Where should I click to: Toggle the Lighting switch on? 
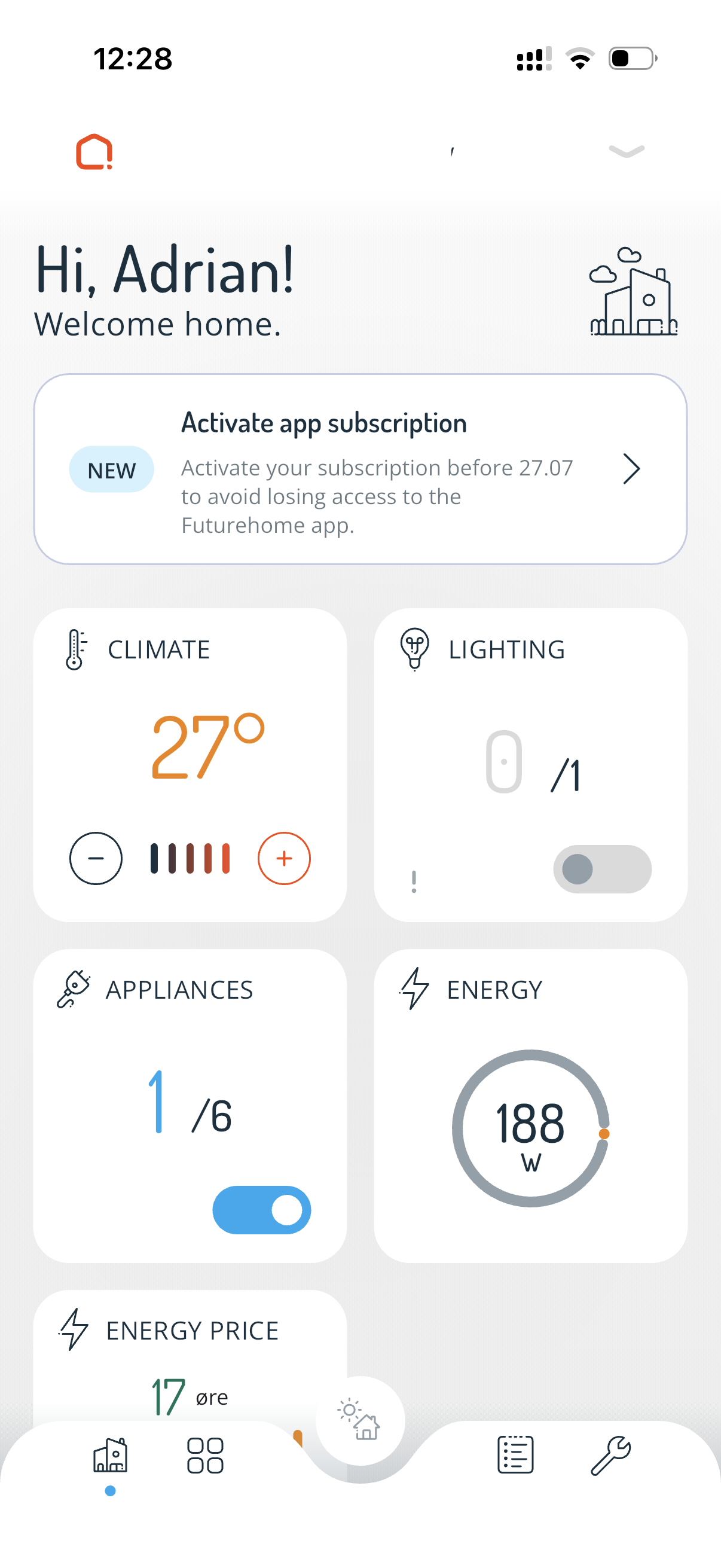(x=602, y=868)
